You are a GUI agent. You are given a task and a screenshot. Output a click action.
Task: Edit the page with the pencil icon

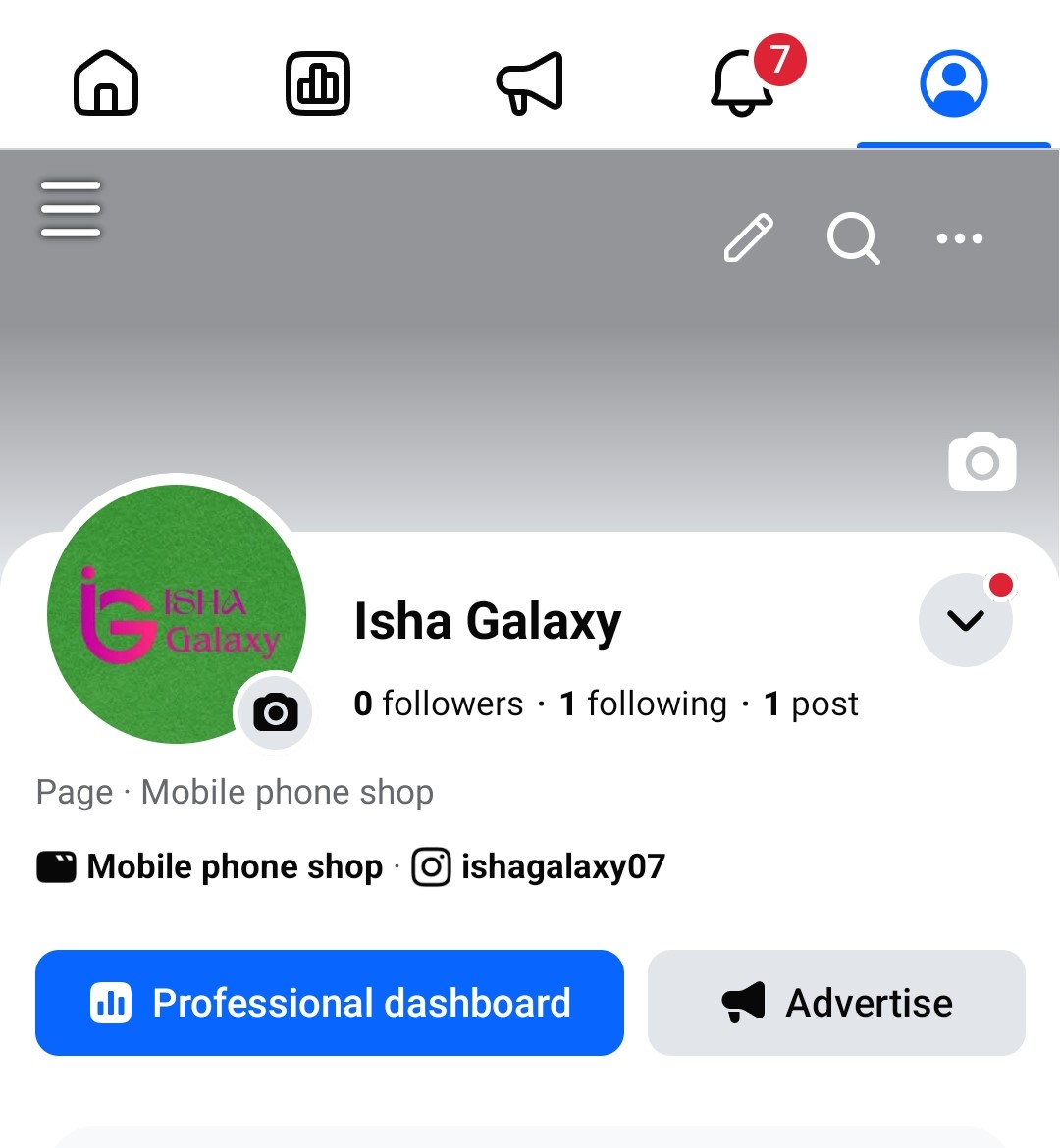coord(749,238)
